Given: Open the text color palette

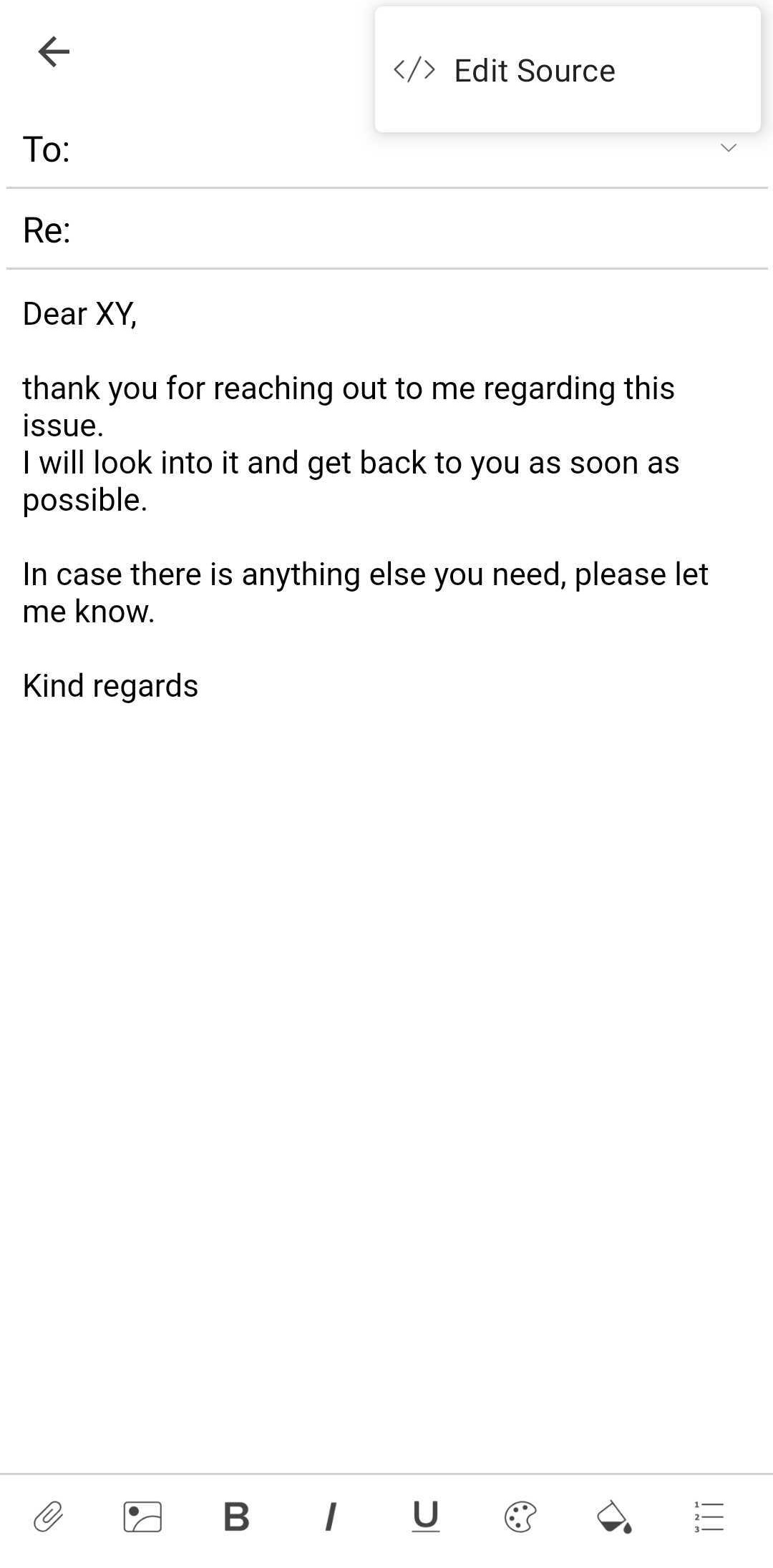Looking at the screenshot, I should click(520, 1516).
